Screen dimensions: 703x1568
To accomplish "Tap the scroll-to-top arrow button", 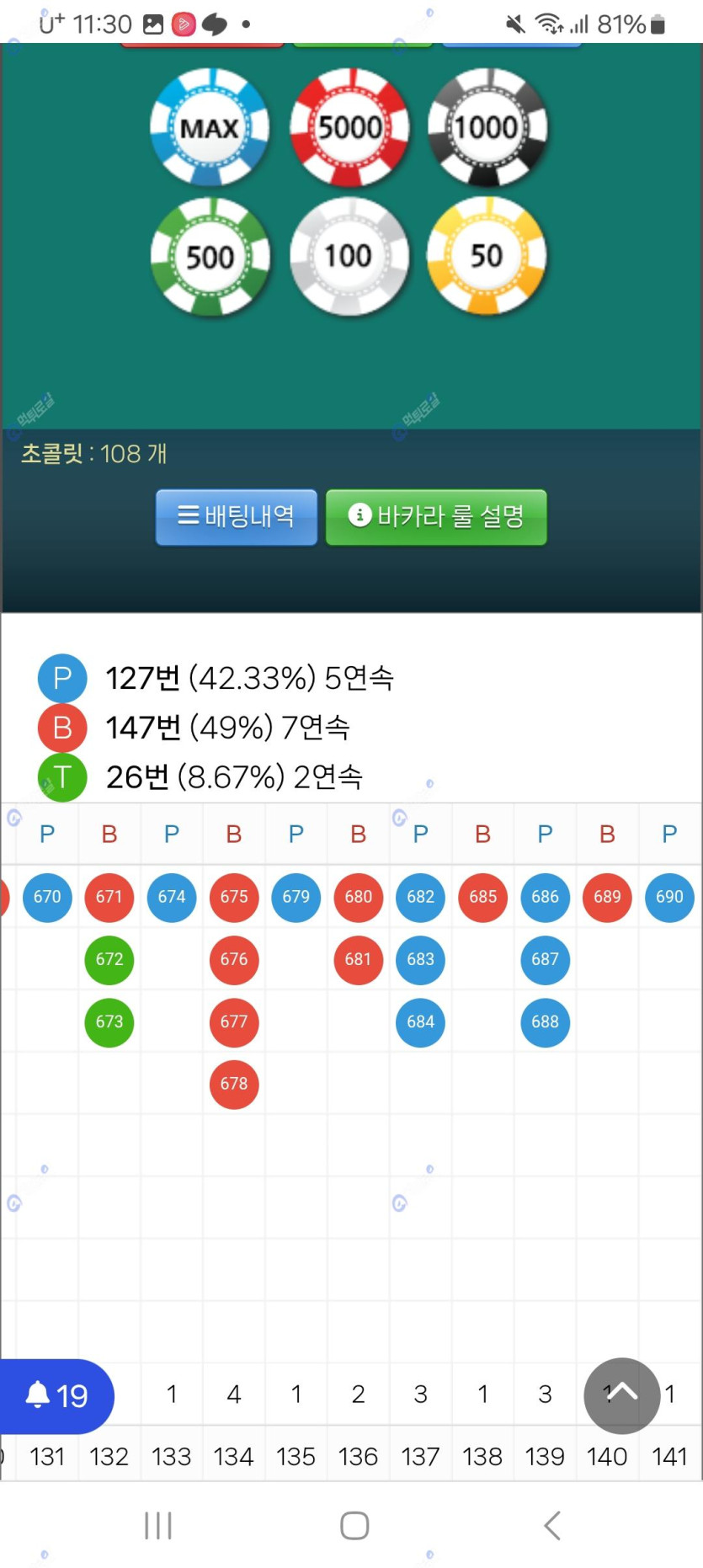I will (x=621, y=1395).
